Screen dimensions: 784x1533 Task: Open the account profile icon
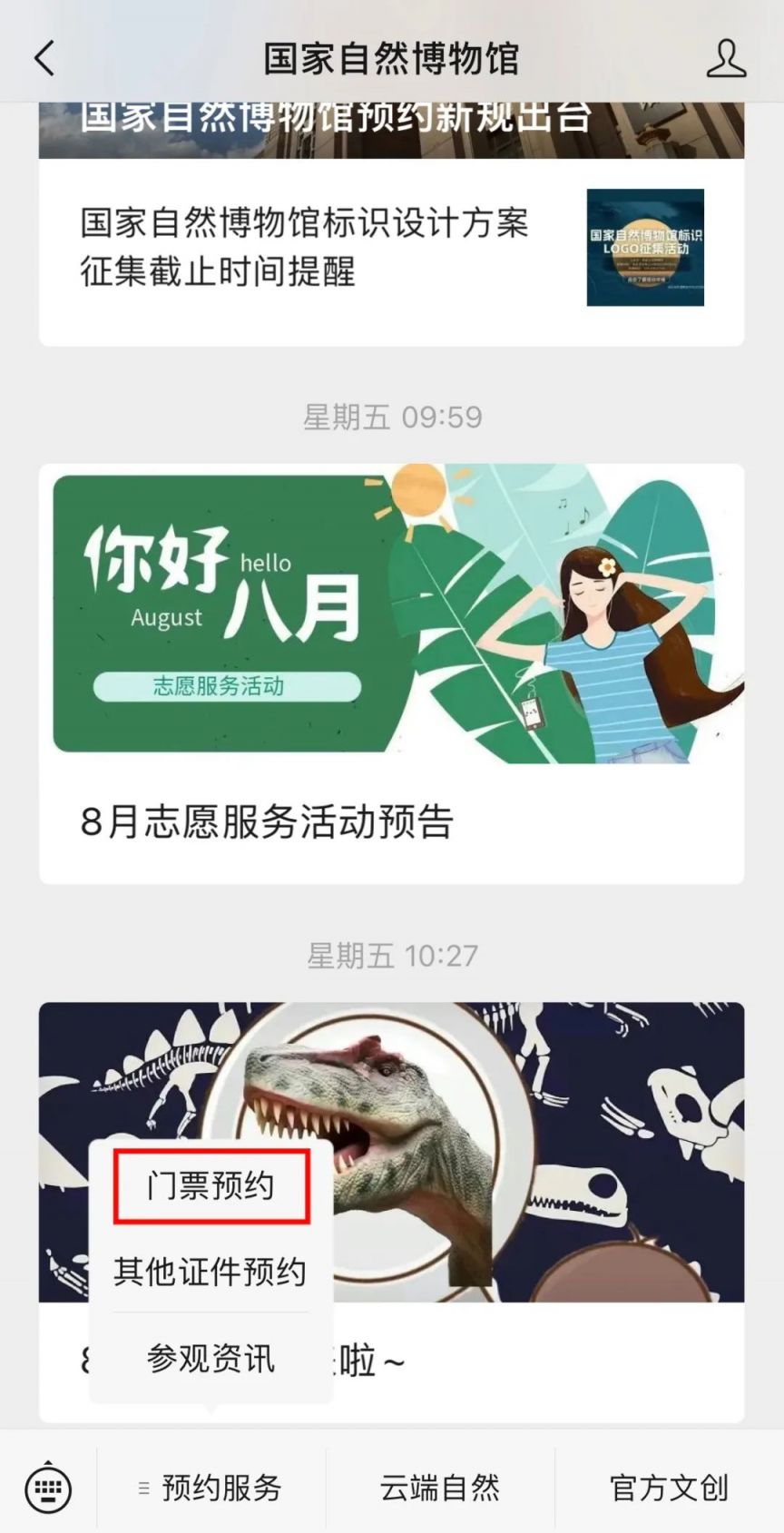pyautogui.click(x=726, y=59)
